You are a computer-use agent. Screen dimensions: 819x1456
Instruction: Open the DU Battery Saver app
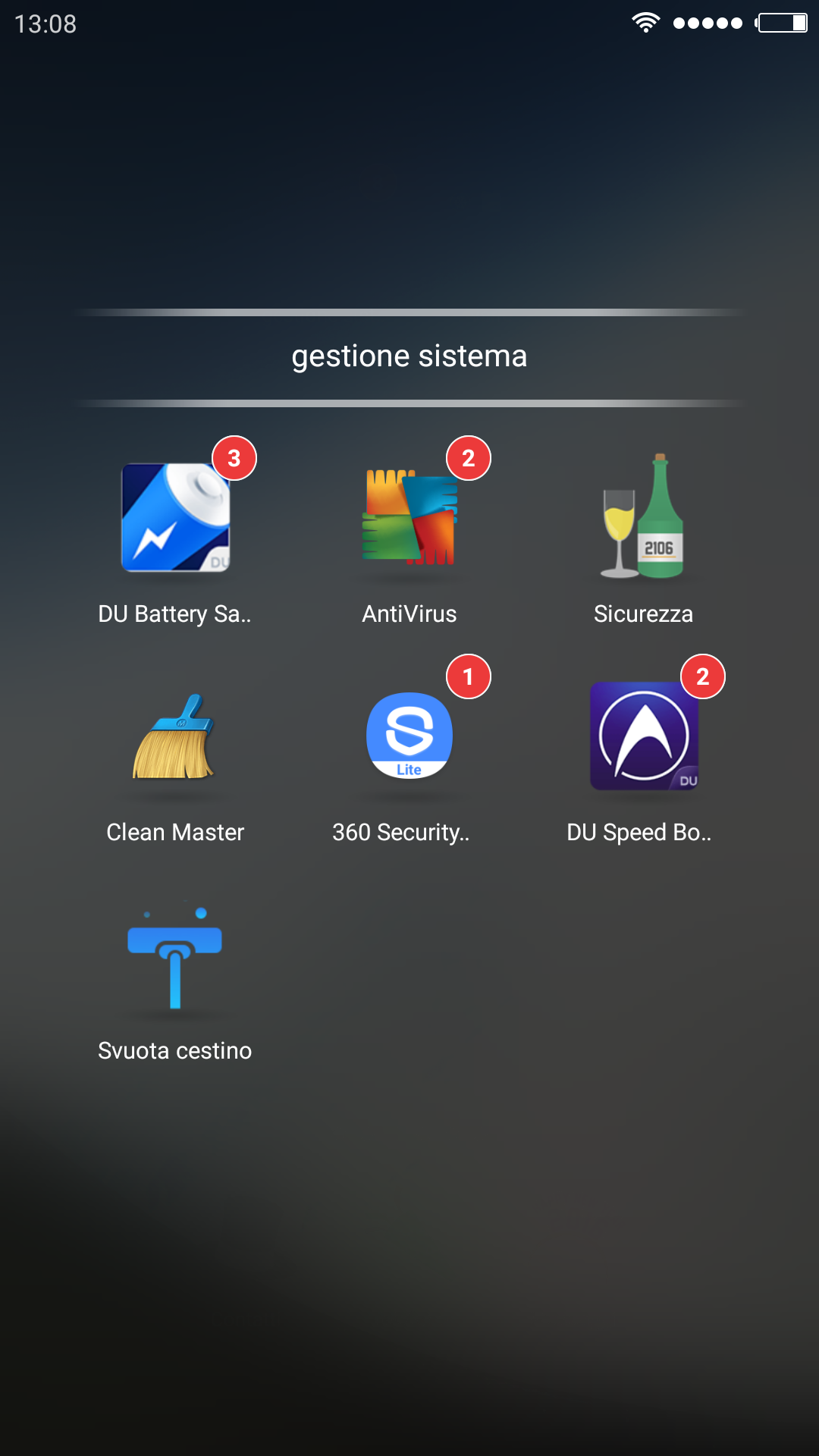(x=175, y=518)
